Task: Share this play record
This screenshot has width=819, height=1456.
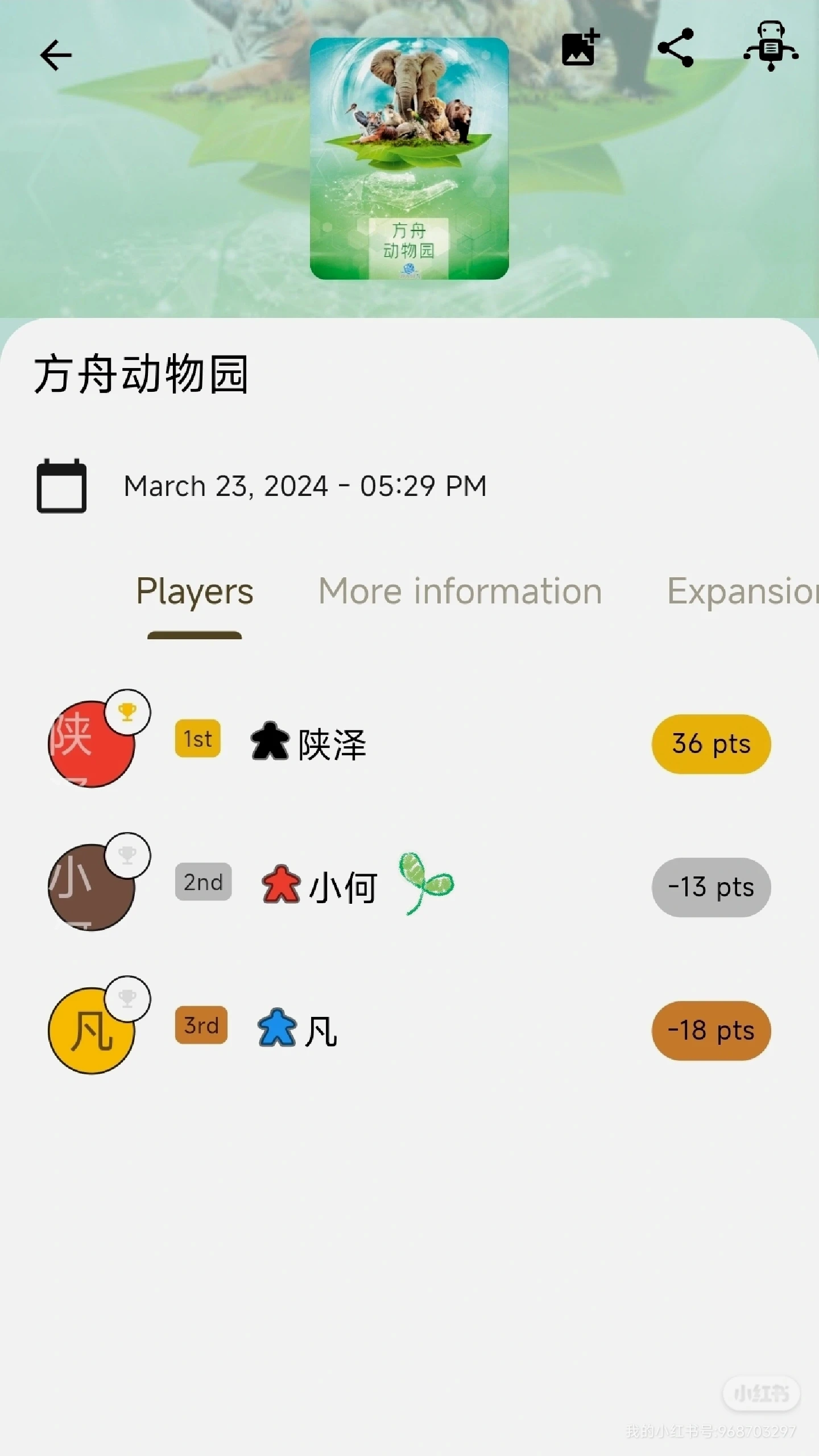Action: click(x=676, y=48)
